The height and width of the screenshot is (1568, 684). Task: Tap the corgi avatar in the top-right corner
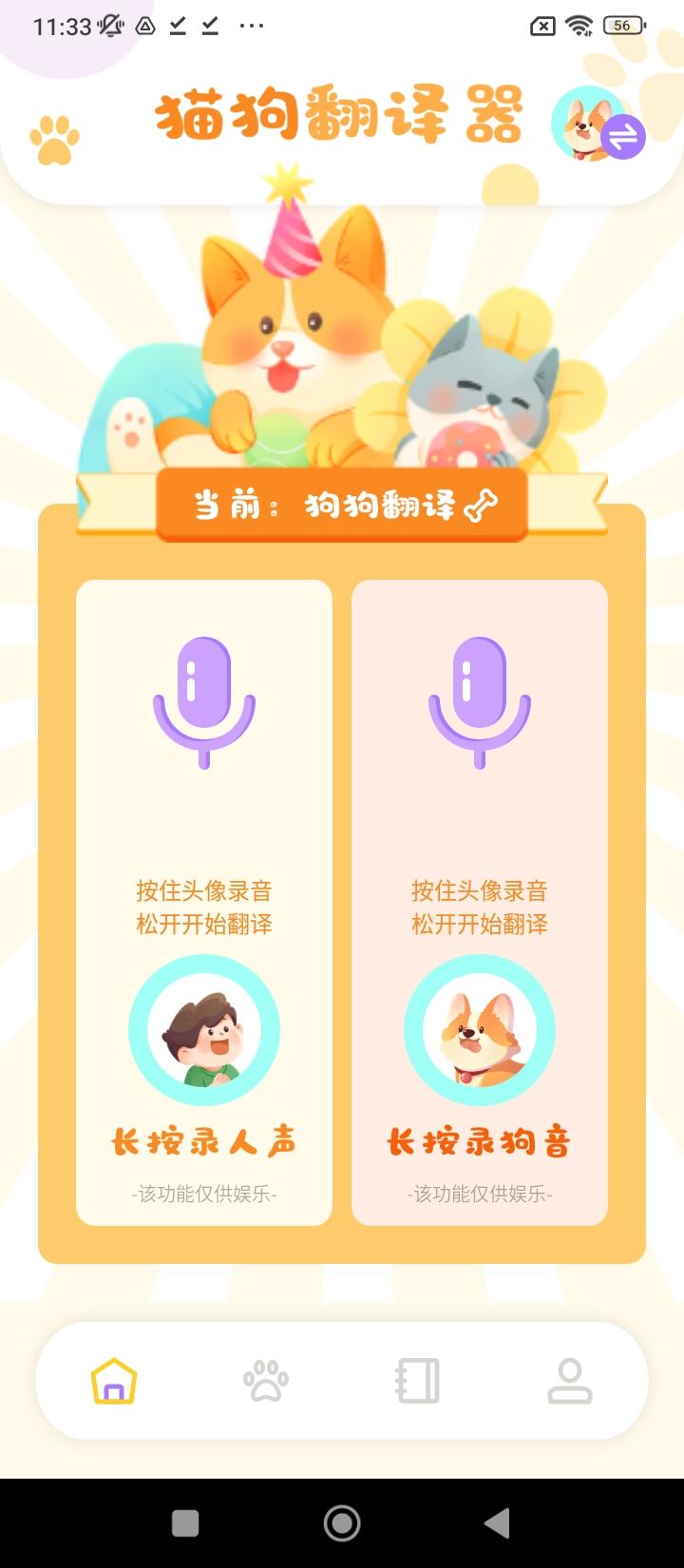(x=587, y=124)
